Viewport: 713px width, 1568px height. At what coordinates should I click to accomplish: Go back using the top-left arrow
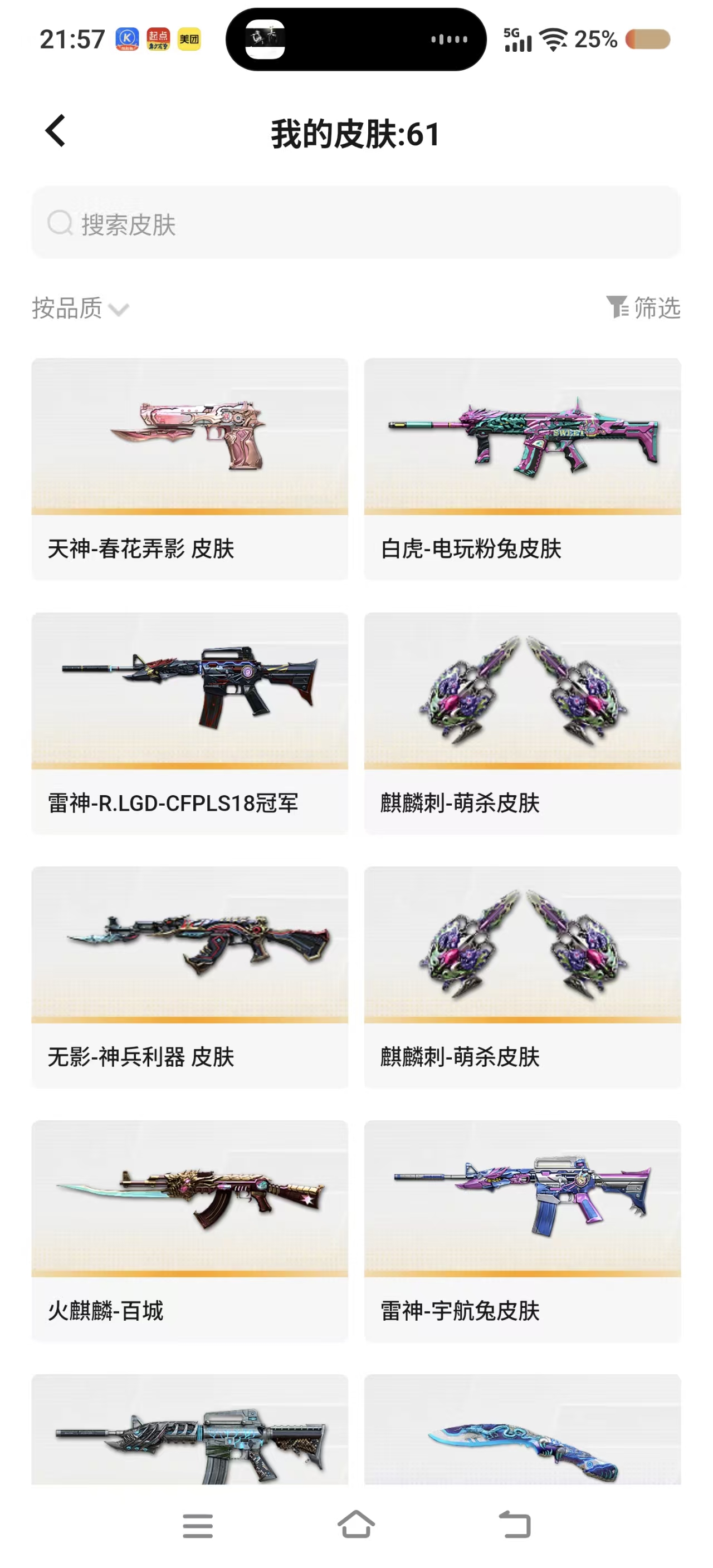click(x=55, y=131)
